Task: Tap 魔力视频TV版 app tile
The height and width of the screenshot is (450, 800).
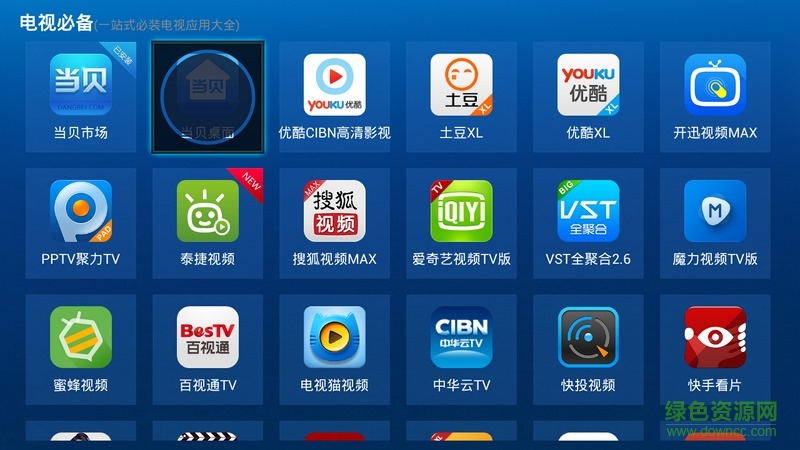Action: 715,223
